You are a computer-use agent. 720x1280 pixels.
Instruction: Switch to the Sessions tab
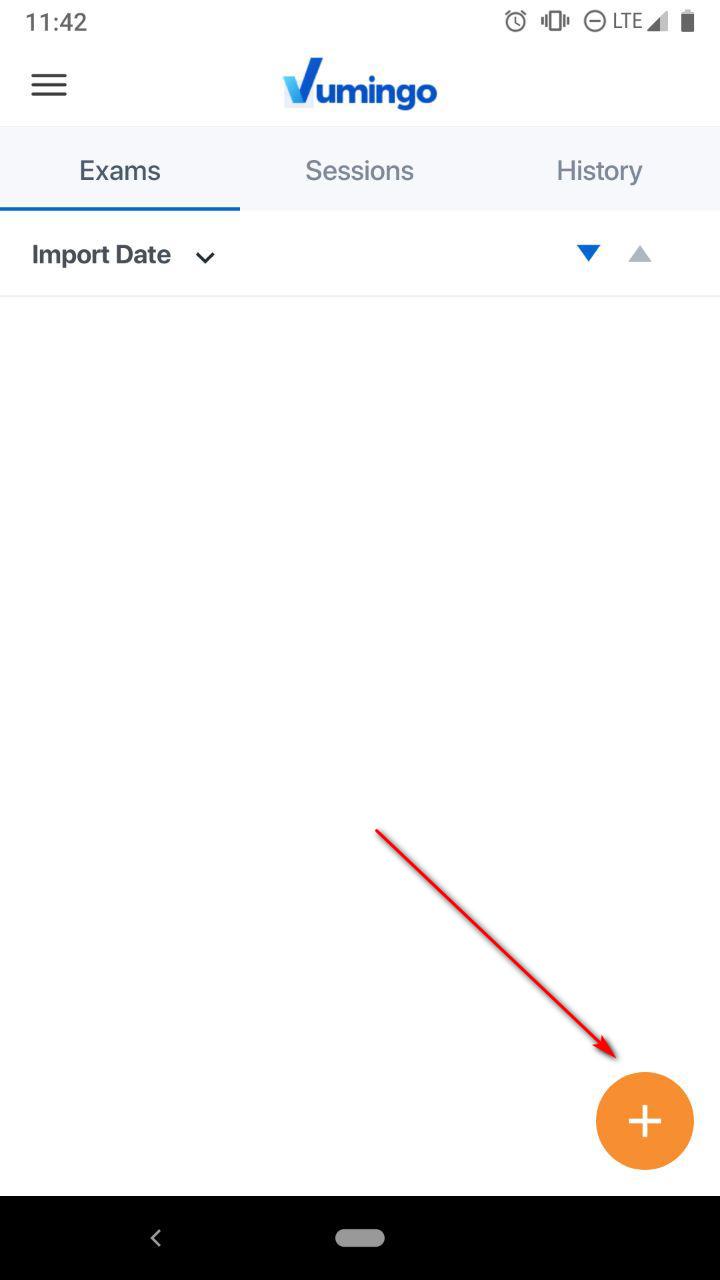(359, 171)
